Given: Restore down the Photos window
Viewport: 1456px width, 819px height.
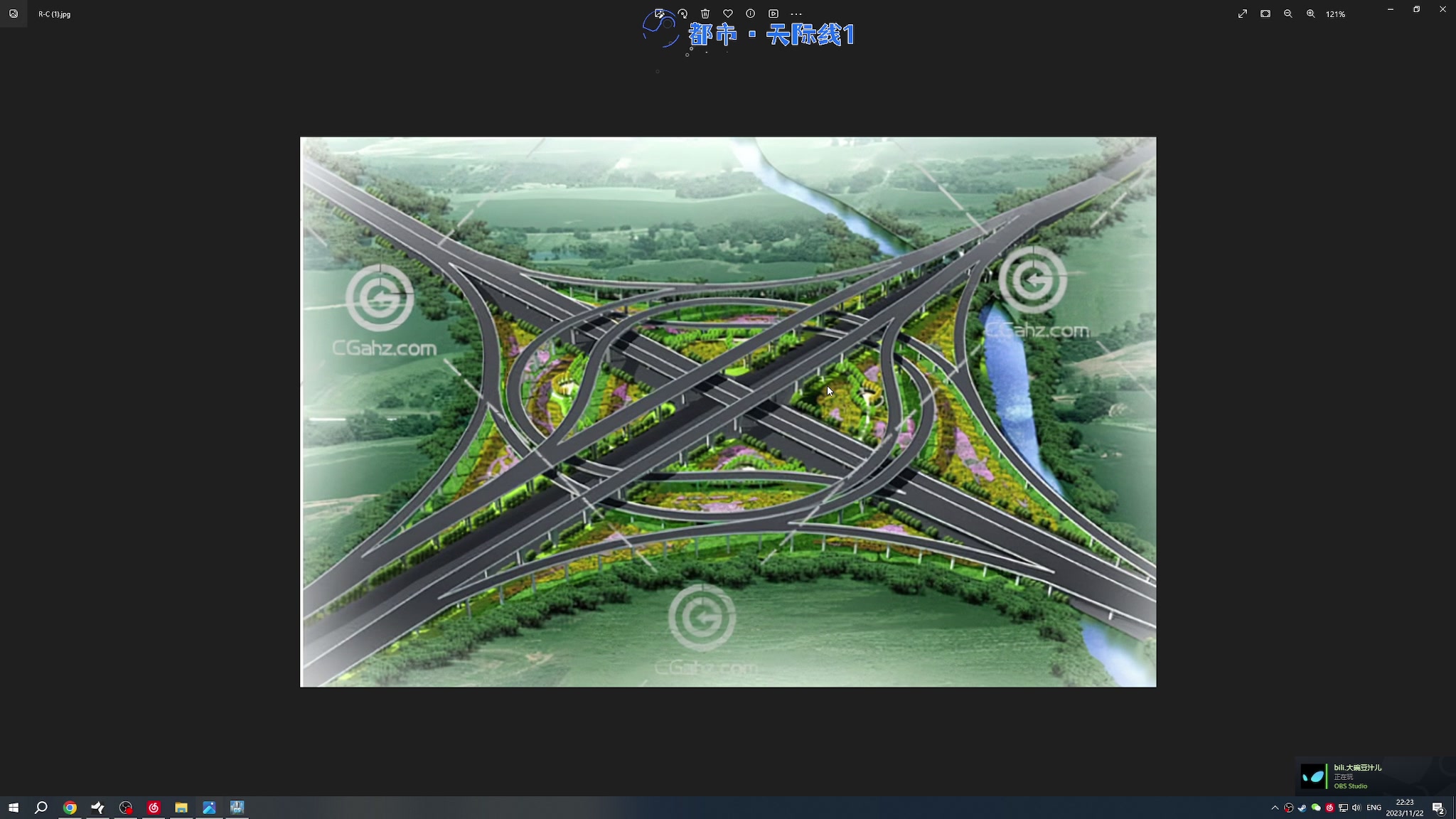Looking at the screenshot, I should click(1416, 9).
